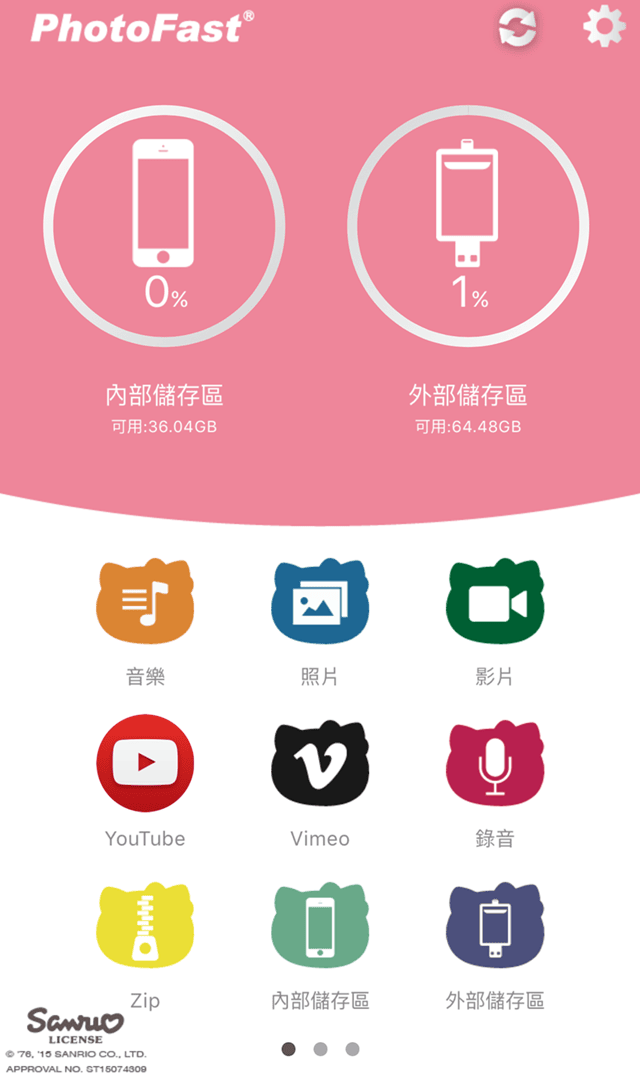Open the 照片 photos section
640x1080 pixels.
point(320,602)
